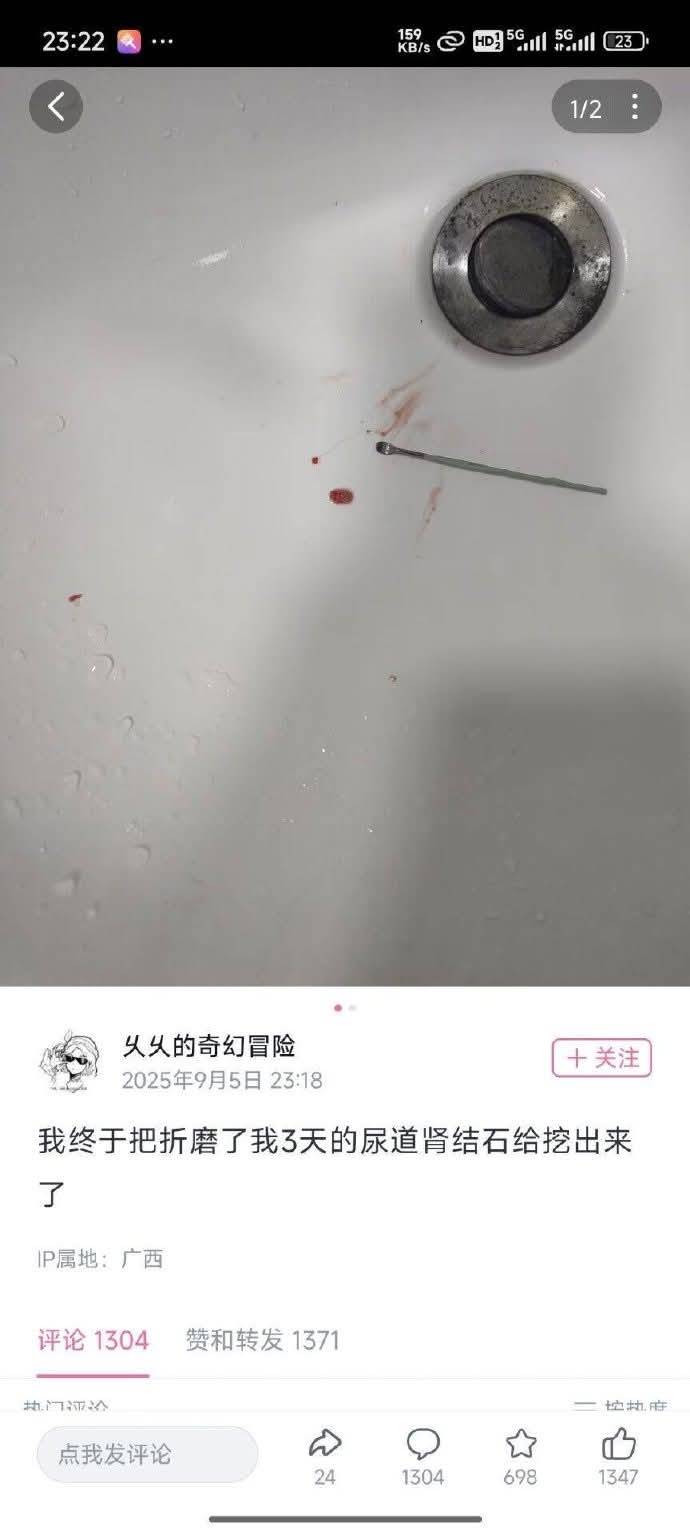Open the post photo full screen
This screenshot has height=1533, width=690.
click(345, 600)
